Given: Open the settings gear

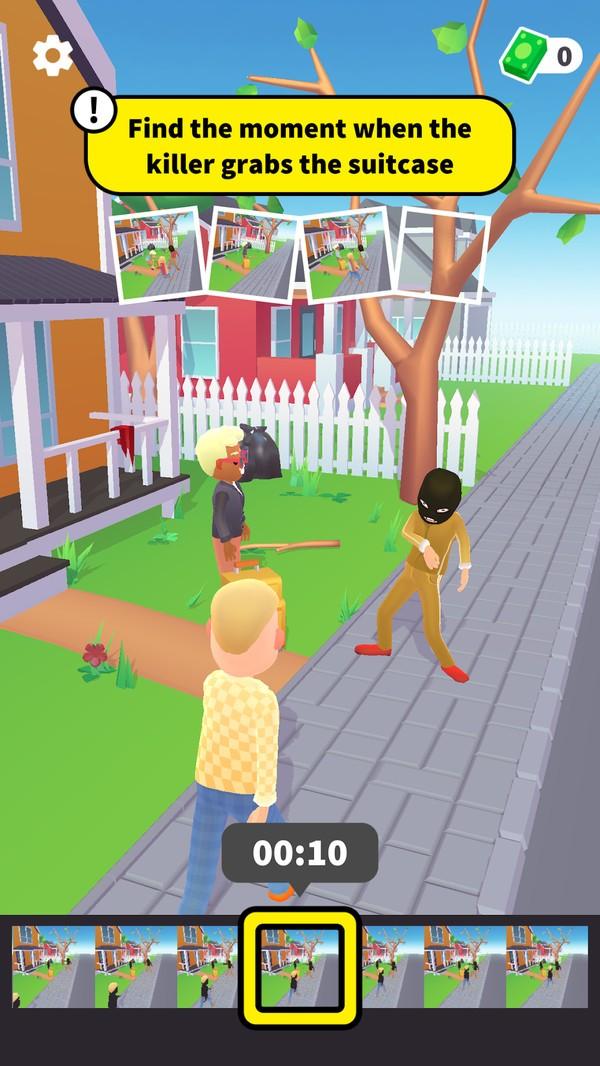Looking at the screenshot, I should pos(52,56).
